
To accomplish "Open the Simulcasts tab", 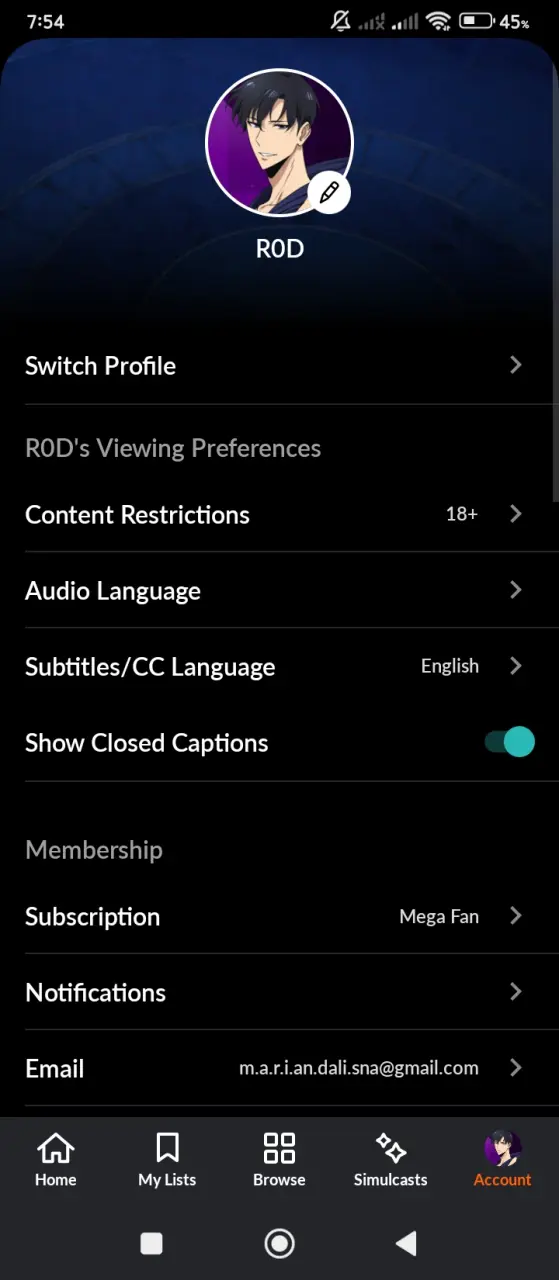I will tap(391, 1160).
